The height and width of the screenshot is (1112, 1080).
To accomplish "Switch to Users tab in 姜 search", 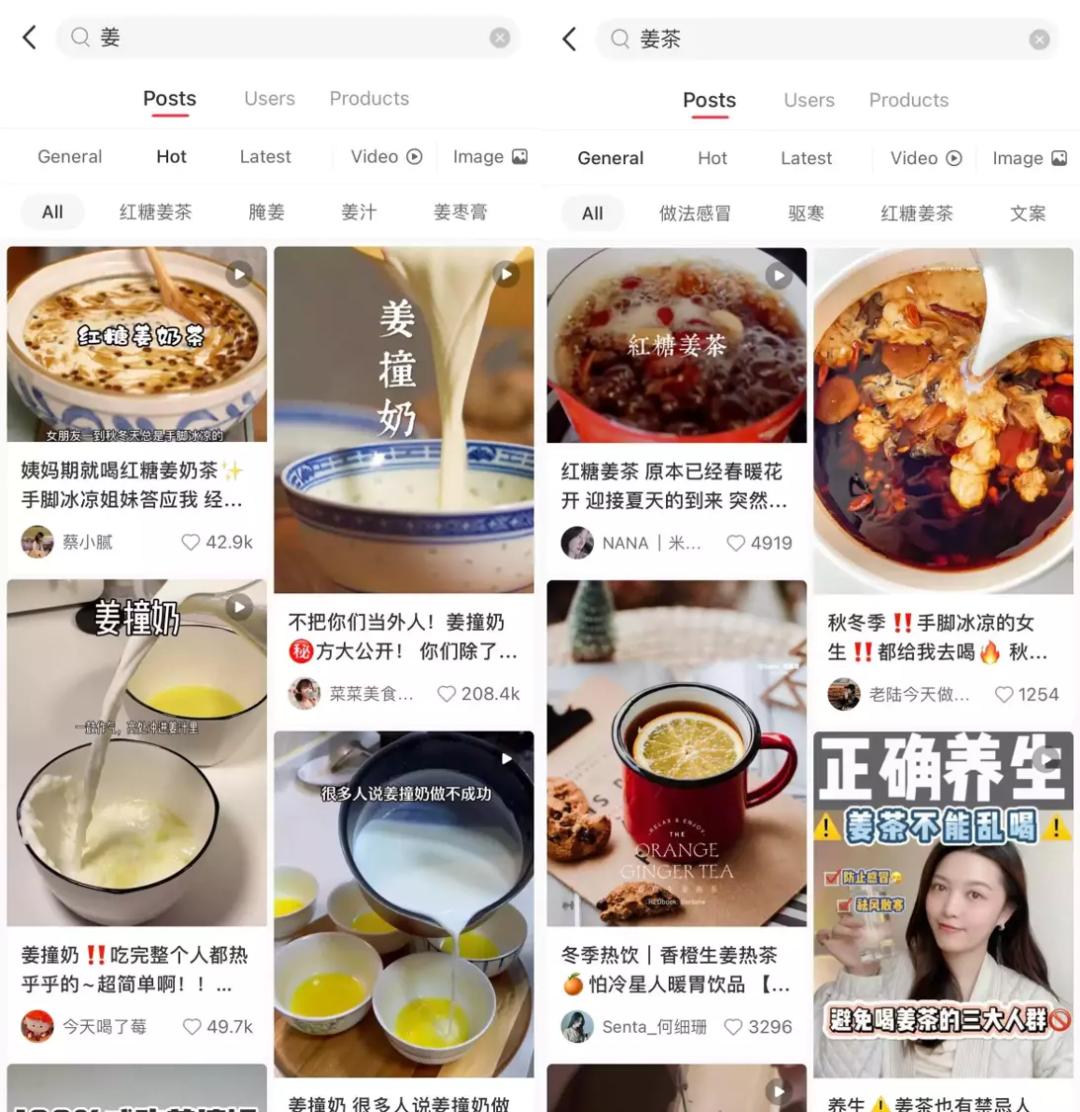I will tap(269, 98).
